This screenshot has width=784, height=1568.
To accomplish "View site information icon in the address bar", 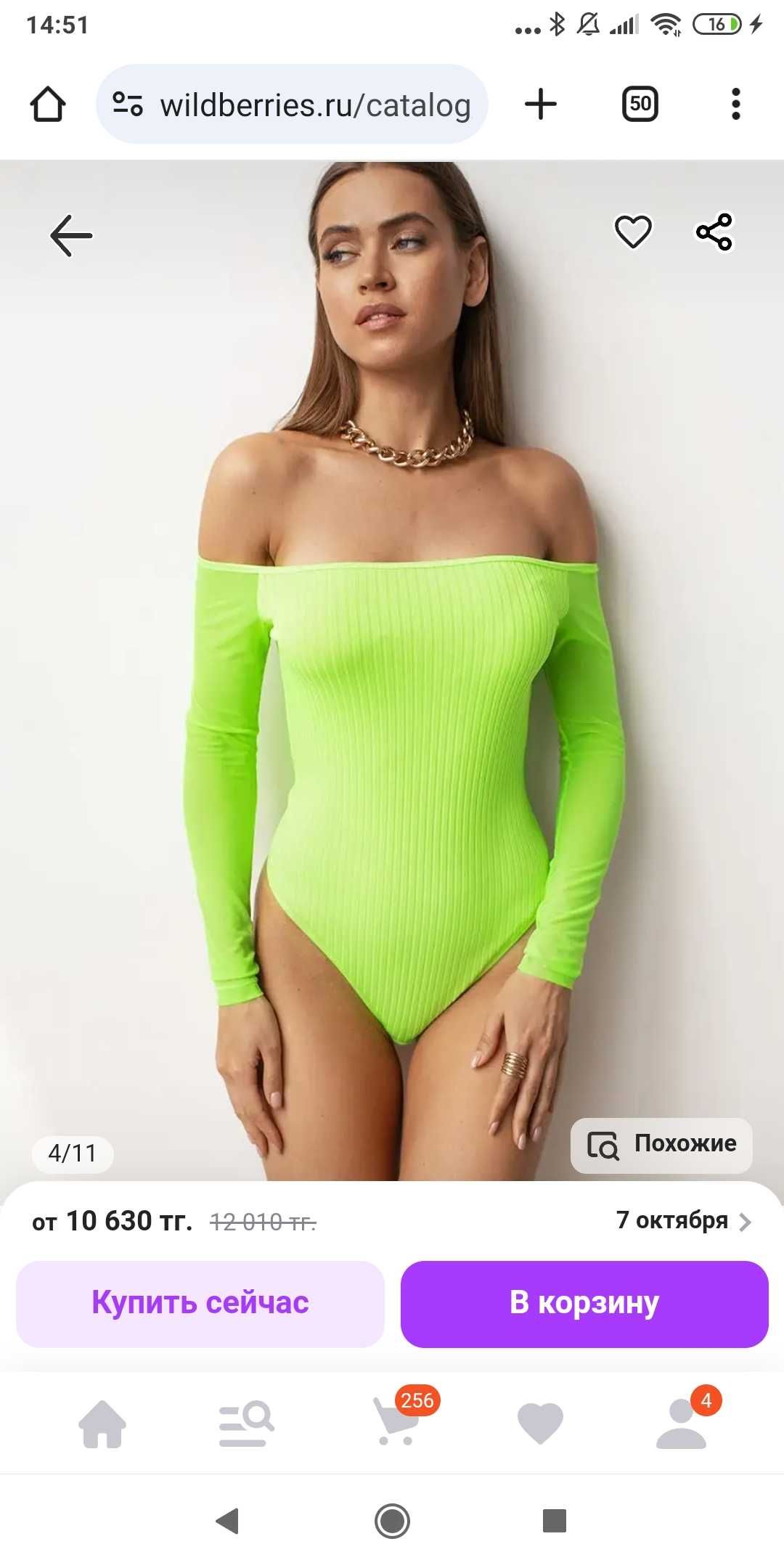I will [x=128, y=104].
